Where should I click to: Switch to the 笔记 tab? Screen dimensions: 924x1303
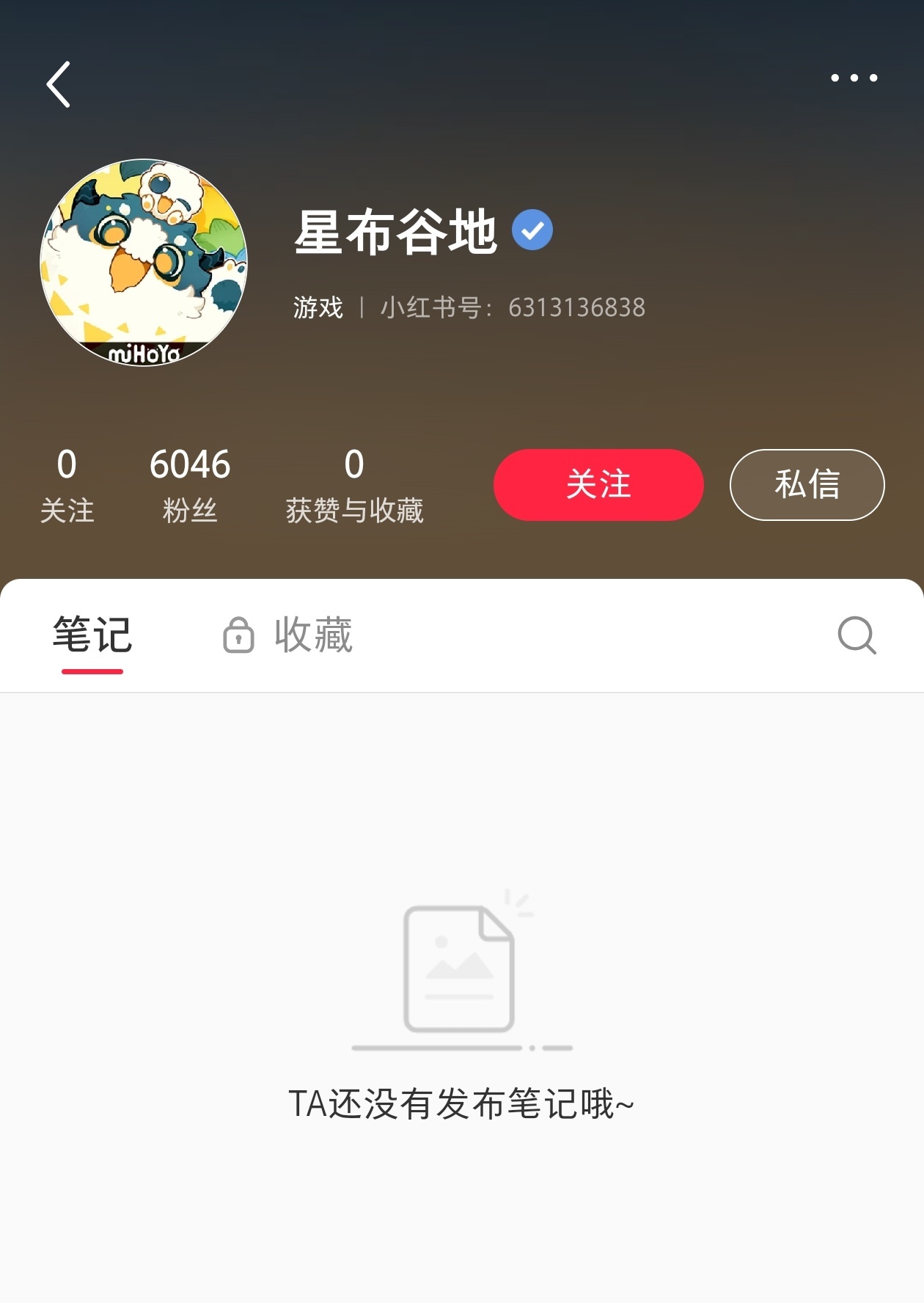[92, 635]
